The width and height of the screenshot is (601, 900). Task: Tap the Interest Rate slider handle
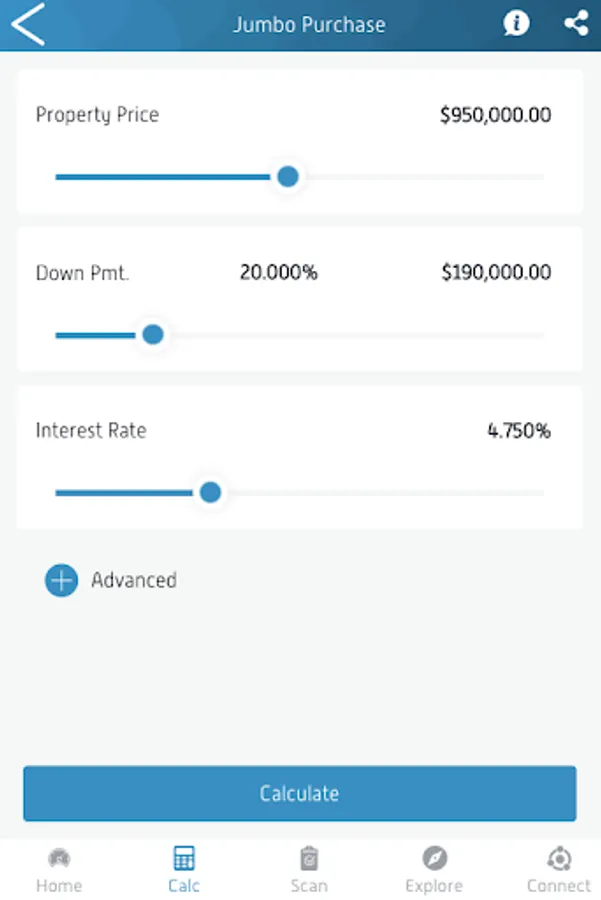click(210, 492)
